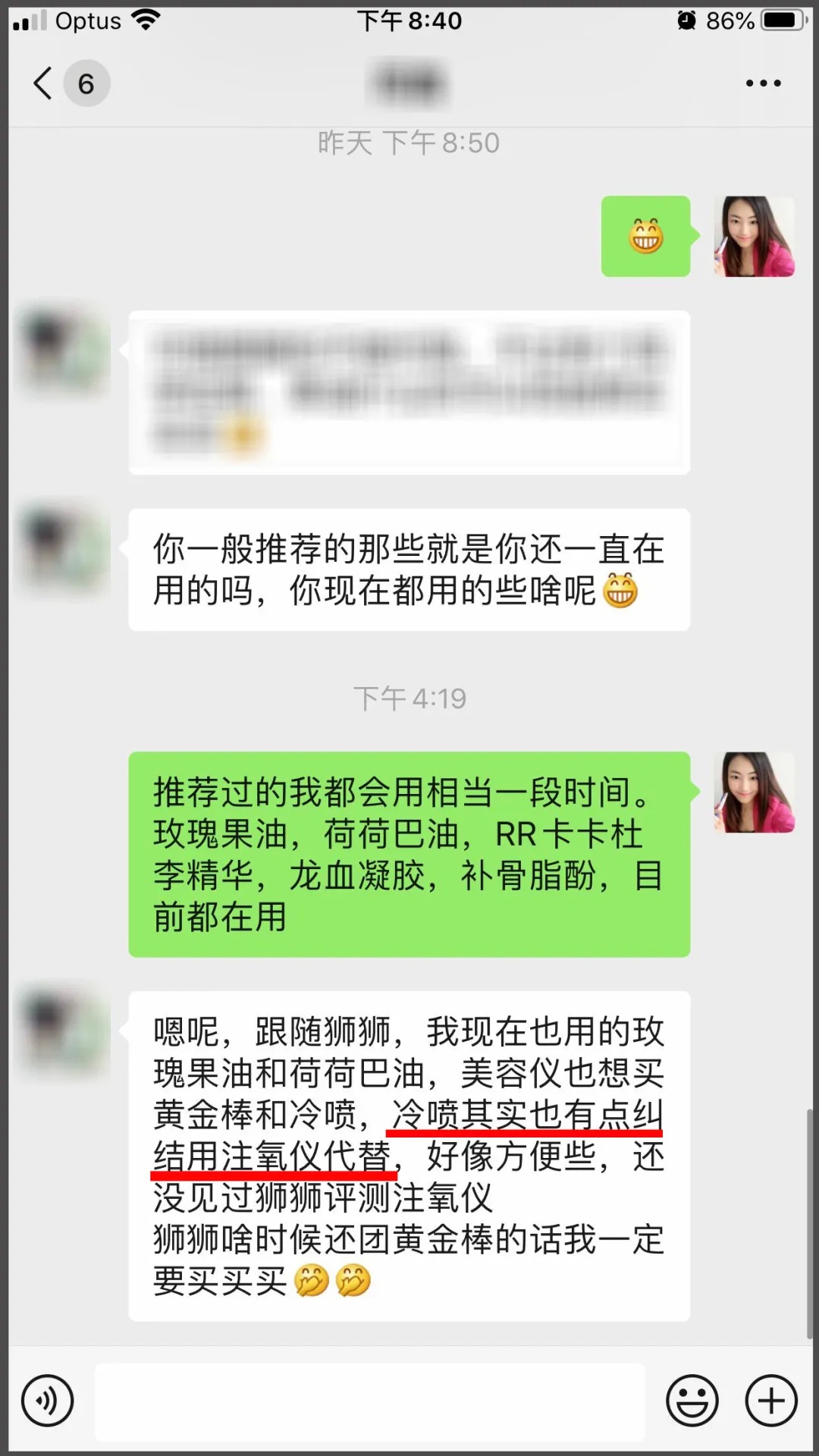The width and height of the screenshot is (819, 1456).
Task: View contact's avatar beside the 你一般推荐的 message
Action: pos(64,549)
